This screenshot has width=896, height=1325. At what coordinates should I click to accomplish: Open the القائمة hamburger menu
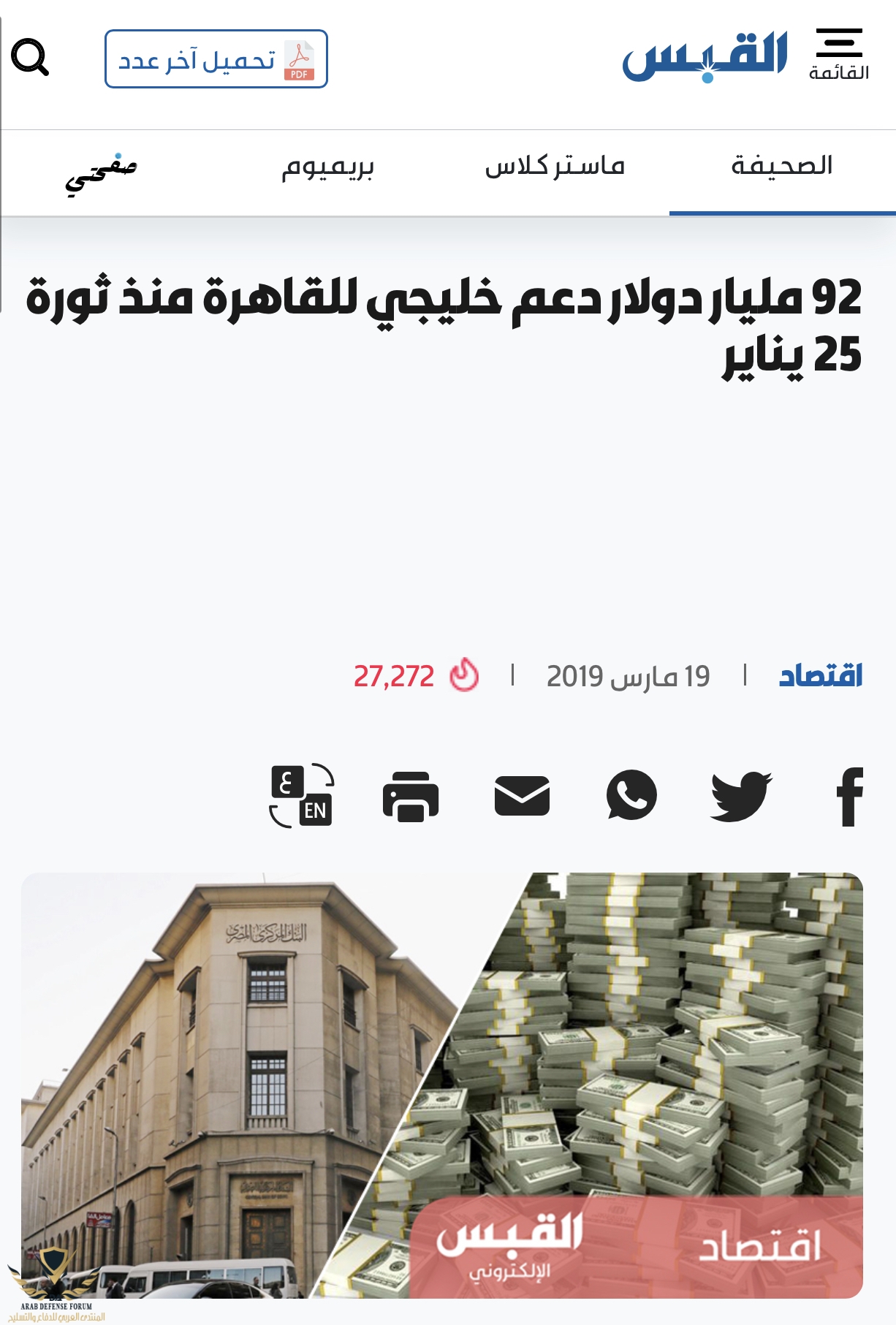pyautogui.click(x=839, y=53)
